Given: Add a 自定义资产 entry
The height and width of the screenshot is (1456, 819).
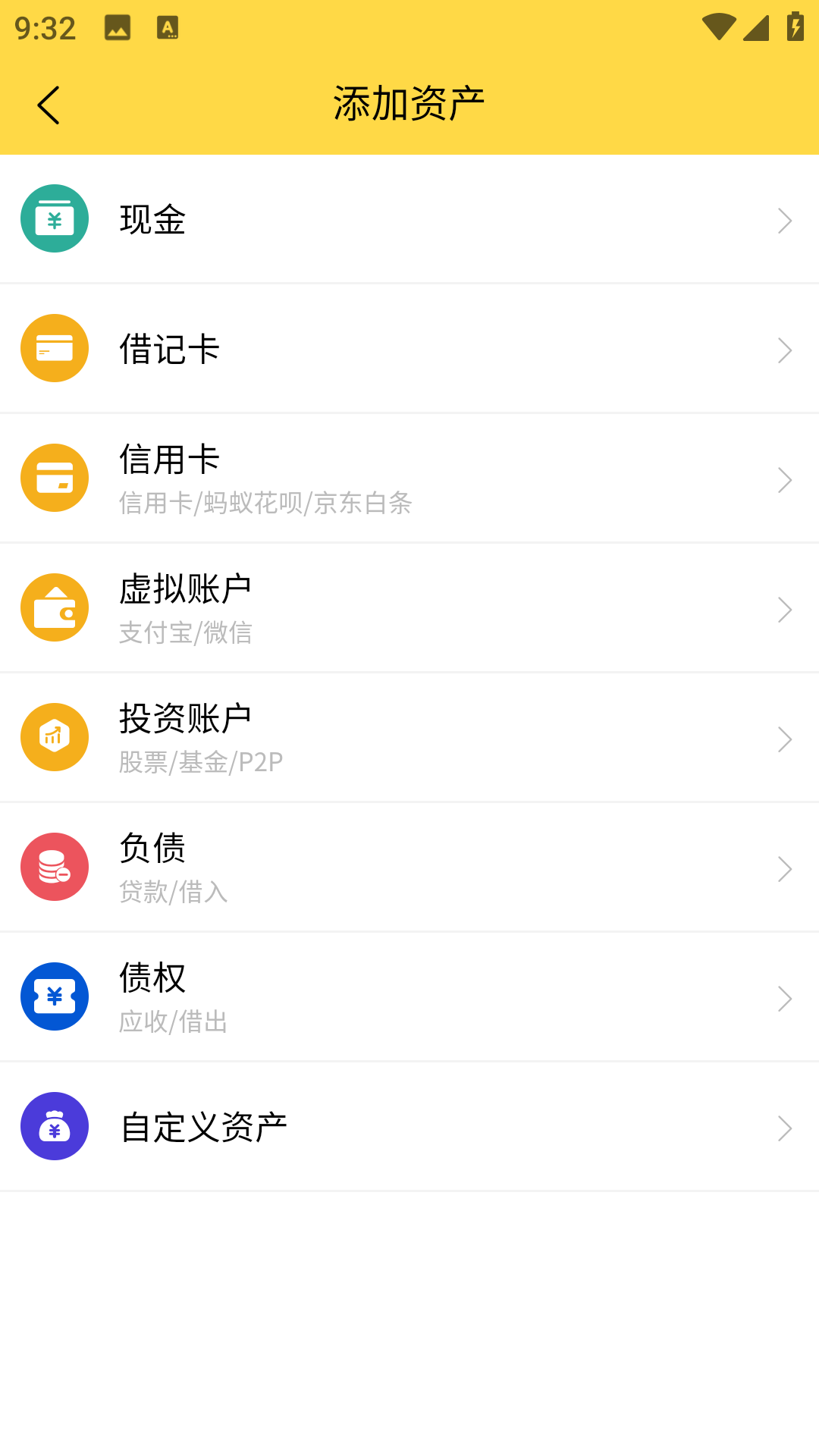Looking at the screenshot, I should coord(409,1127).
